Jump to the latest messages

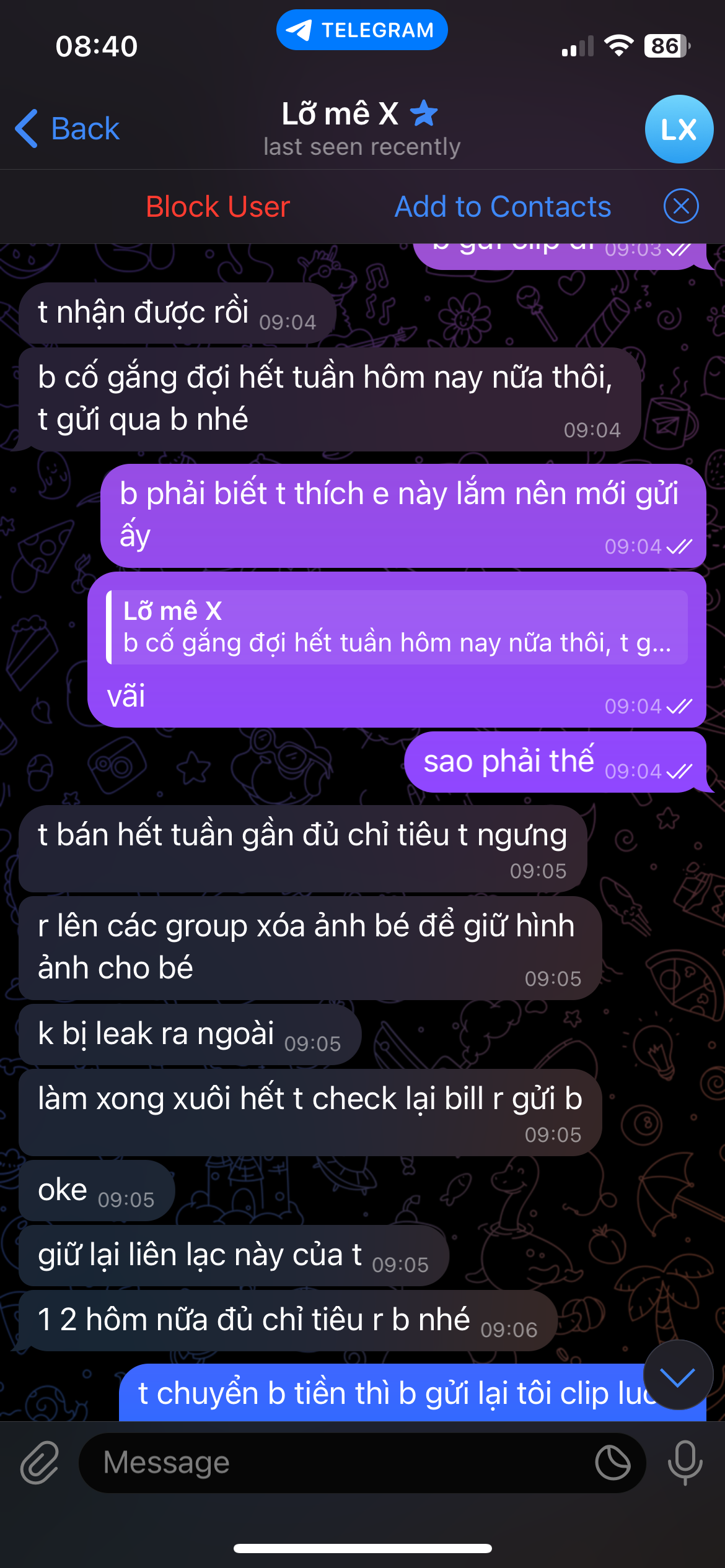point(678,1375)
